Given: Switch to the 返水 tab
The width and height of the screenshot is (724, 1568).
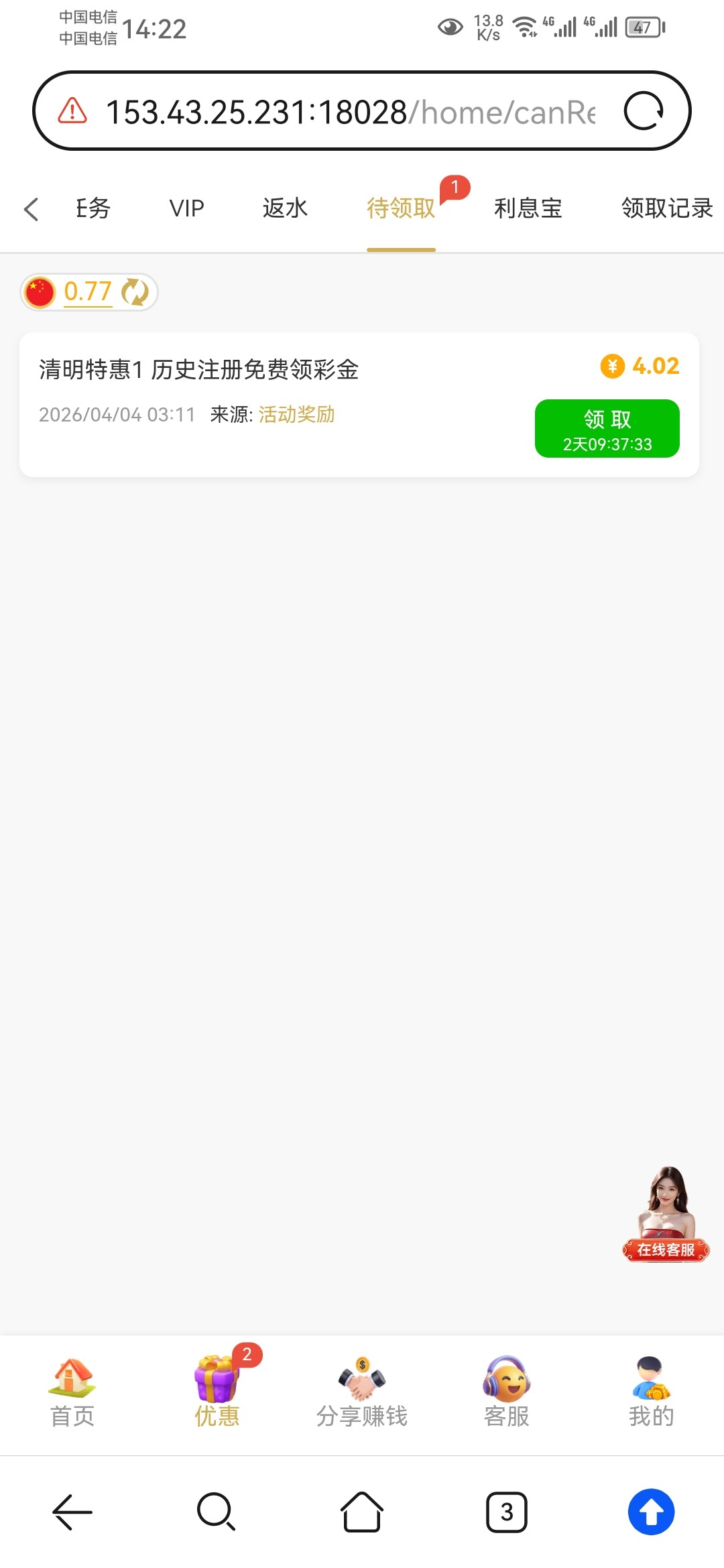Looking at the screenshot, I should coord(285,208).
